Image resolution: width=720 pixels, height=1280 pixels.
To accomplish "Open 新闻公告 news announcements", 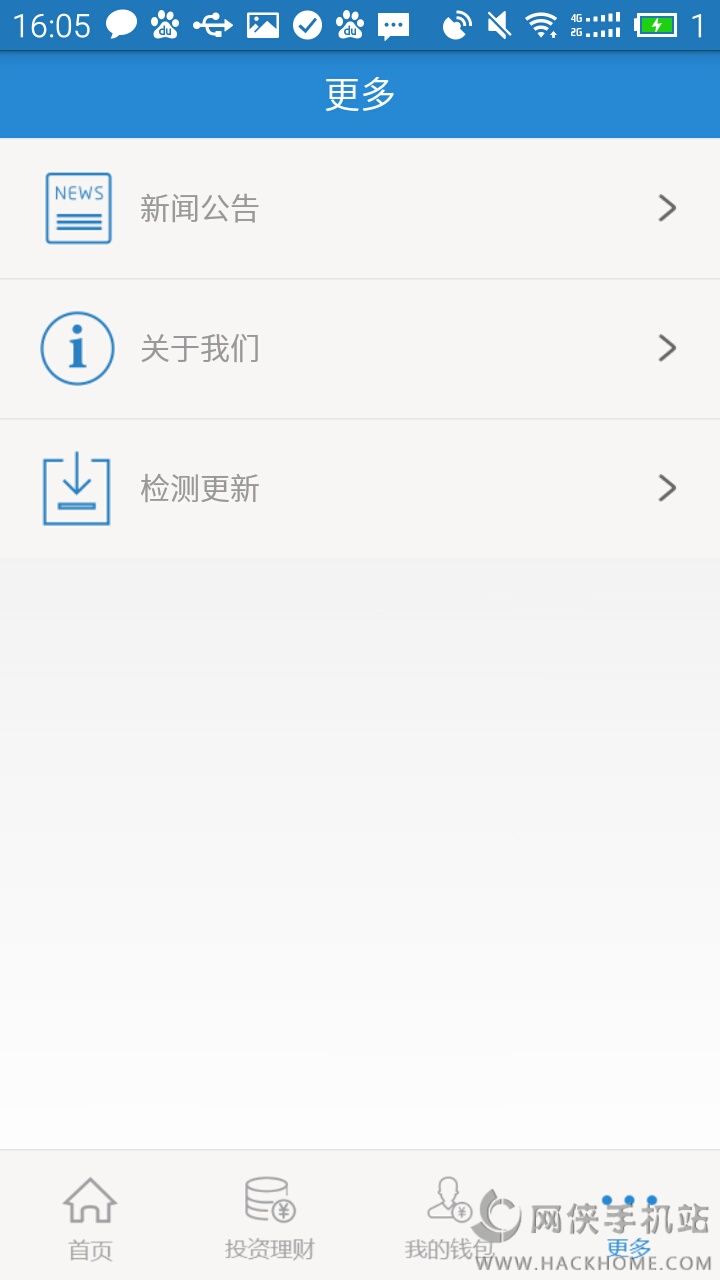I will tap(360, 208).
